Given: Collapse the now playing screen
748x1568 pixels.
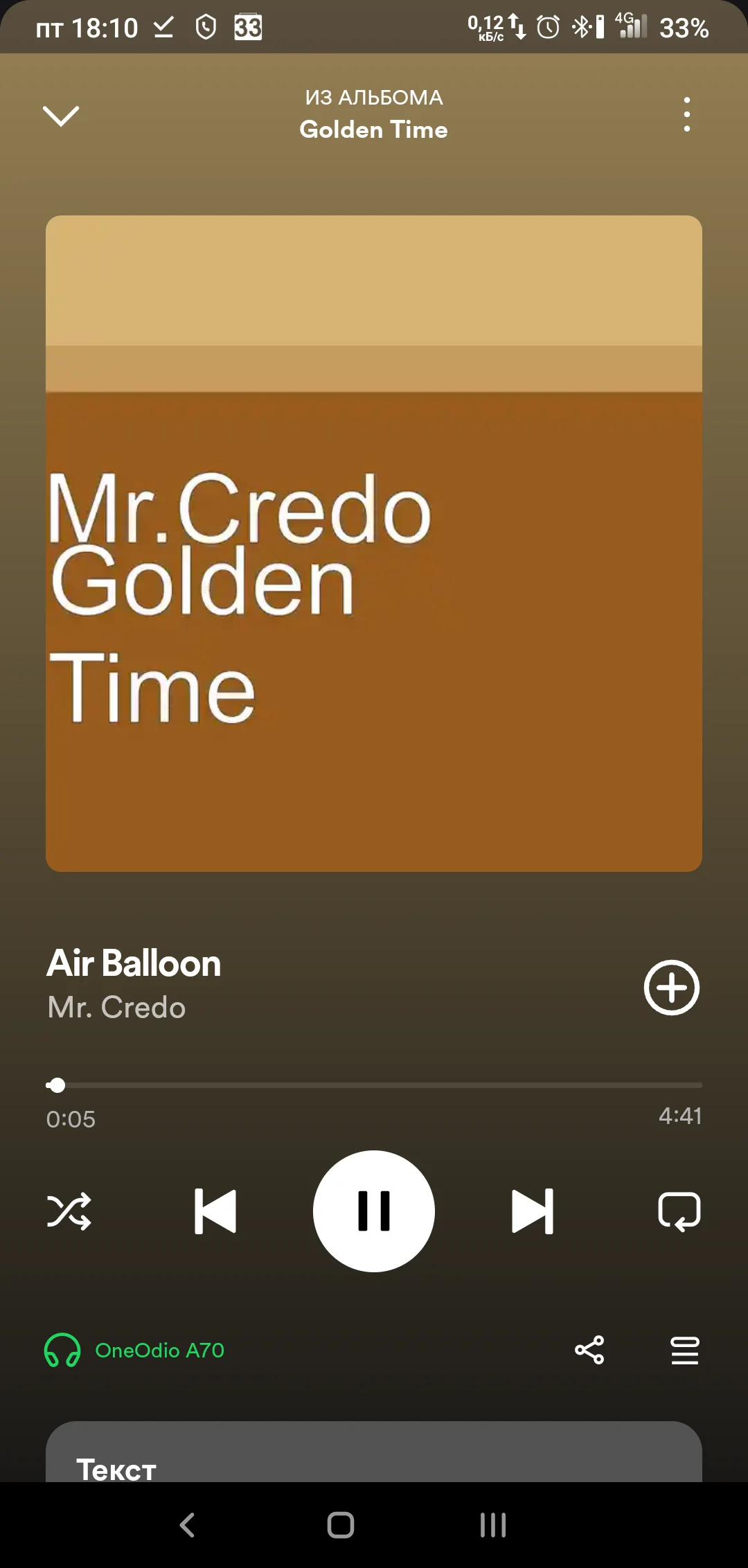Looking at the screenshot, I should click(x=61, y=116).
